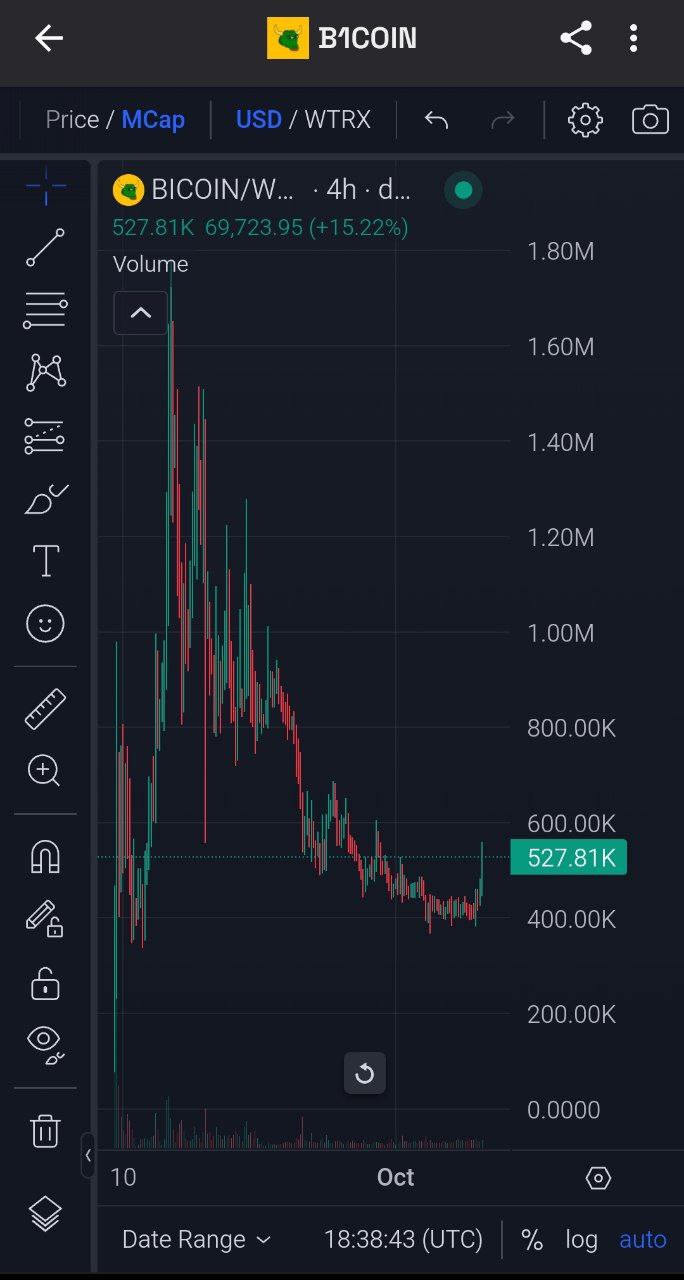The height and width of the screenshot is (1280, 684).
Task: Open the emoji sticker tool
Action: tap(45, 624)
